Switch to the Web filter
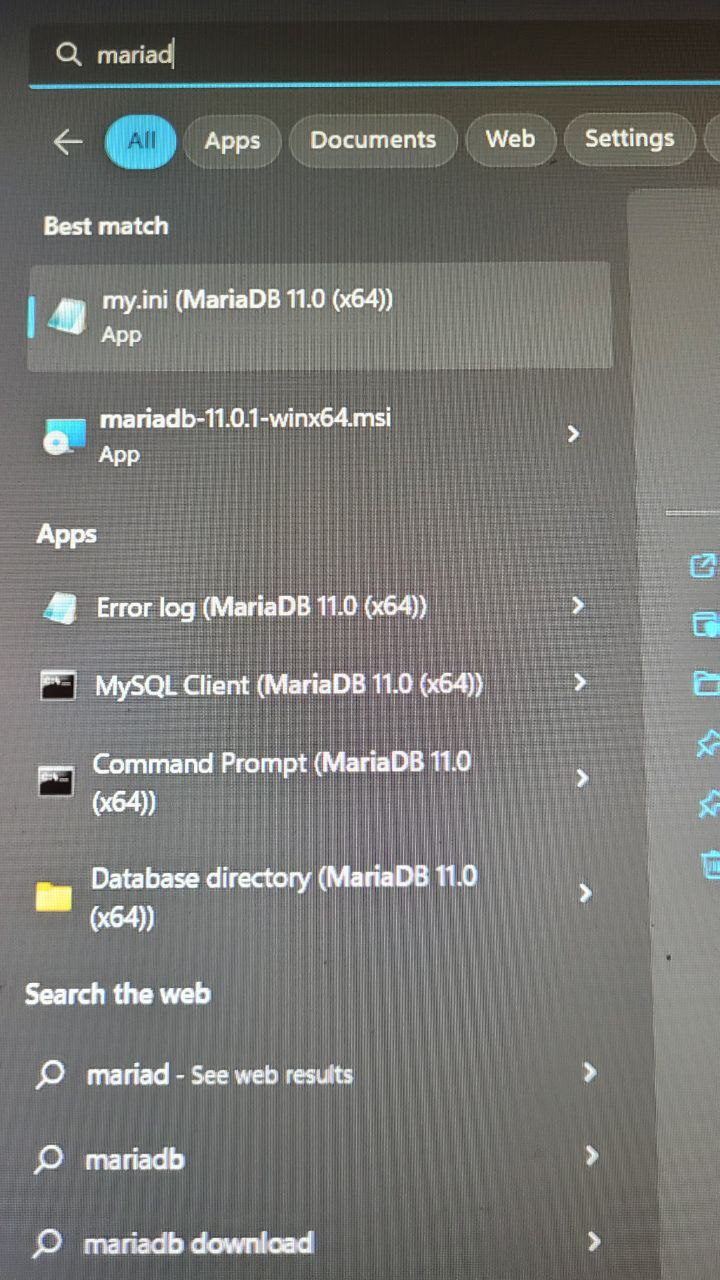This screenshot has height=1280, width=720. tap(510, 139)
